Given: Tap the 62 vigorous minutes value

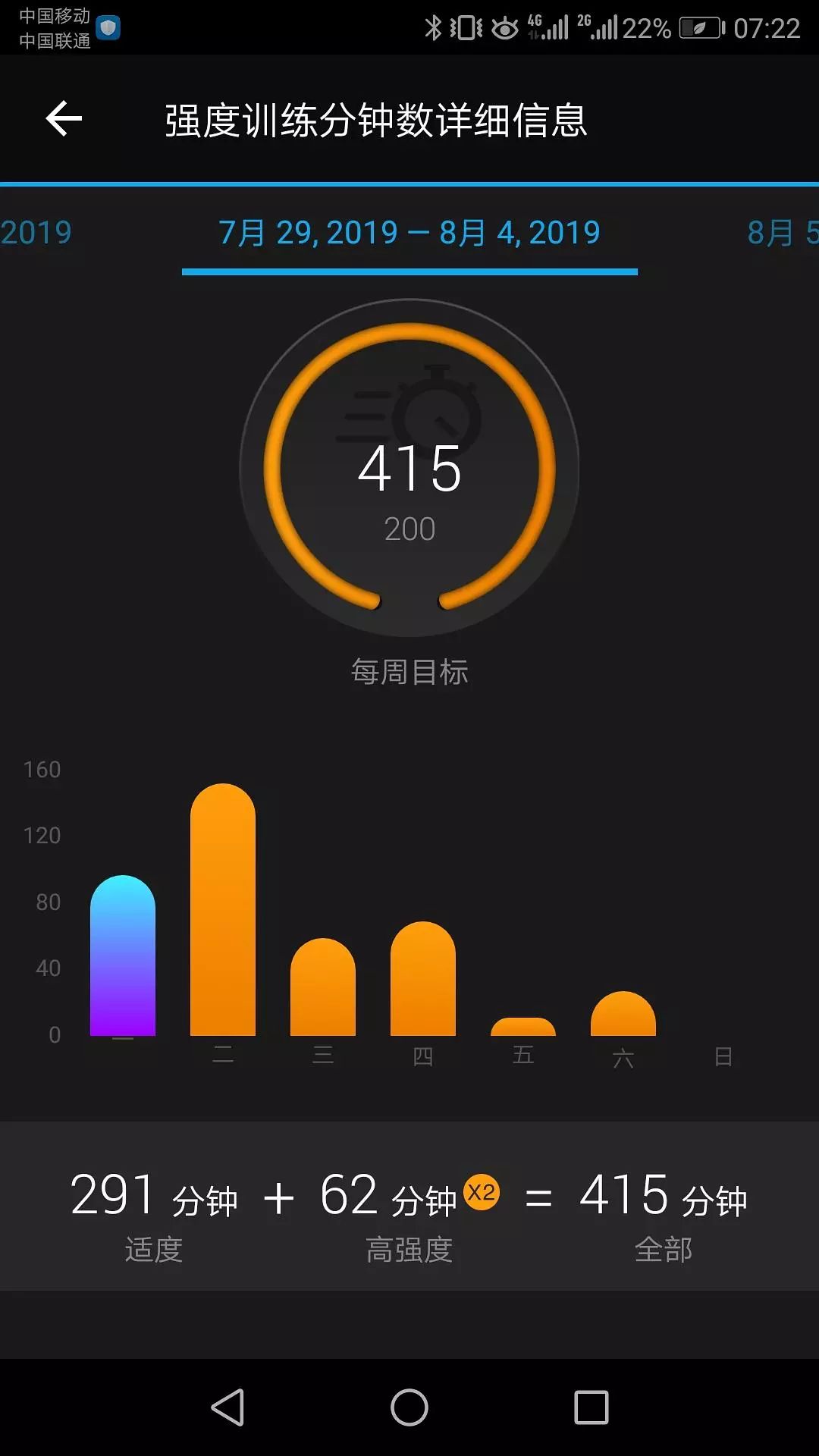Looking at the screenshot, I should [x=349, y=1192].
